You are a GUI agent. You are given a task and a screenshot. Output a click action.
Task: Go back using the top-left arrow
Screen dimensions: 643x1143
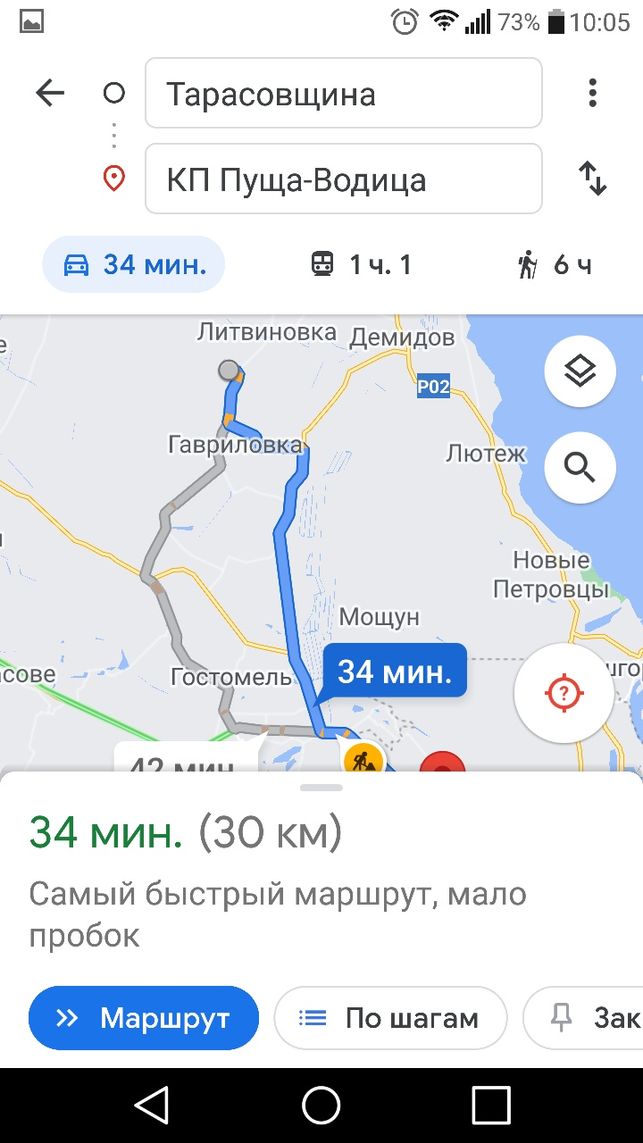50,93
